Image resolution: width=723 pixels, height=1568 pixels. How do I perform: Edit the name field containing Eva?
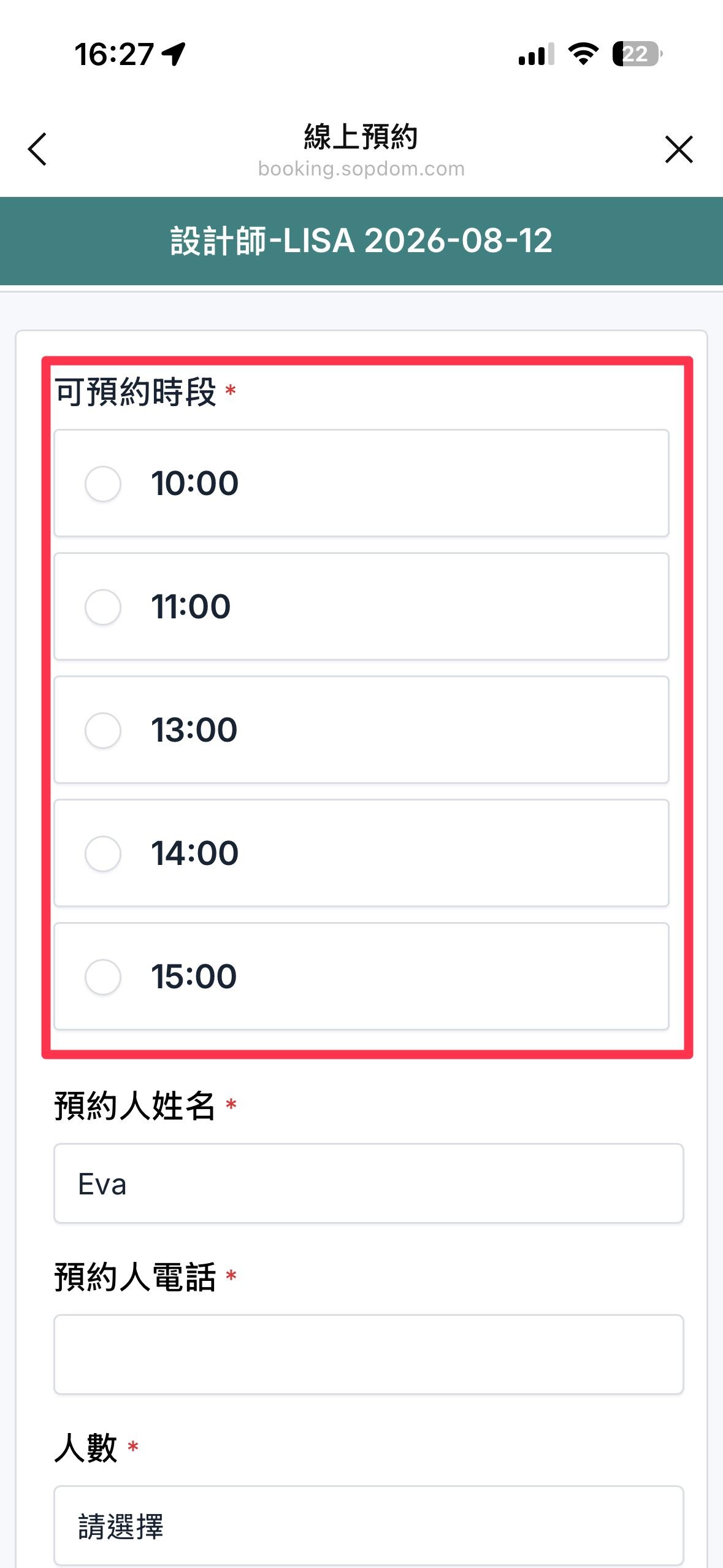pyautogui.click(x=369, y=1183)
